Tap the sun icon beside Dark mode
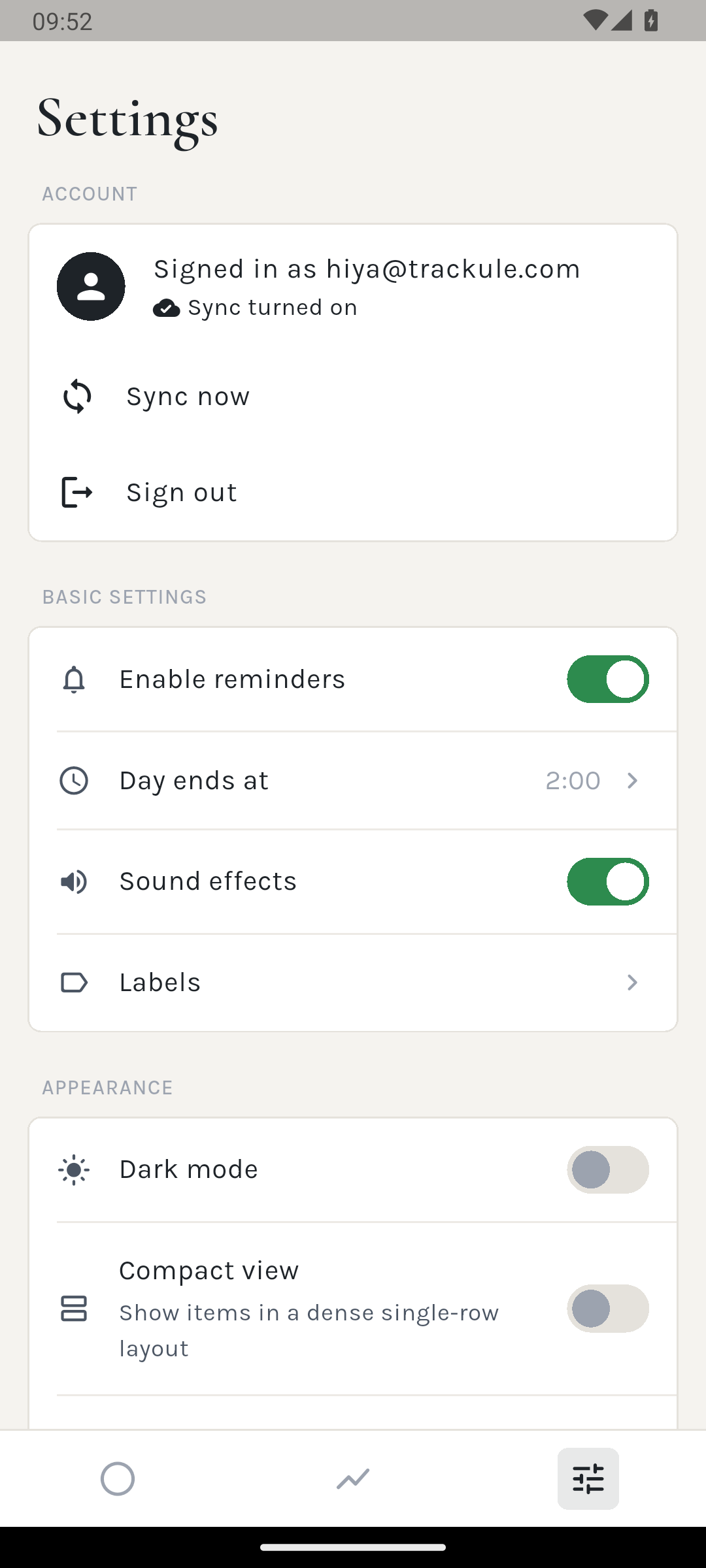 (x=74, y=1169)
